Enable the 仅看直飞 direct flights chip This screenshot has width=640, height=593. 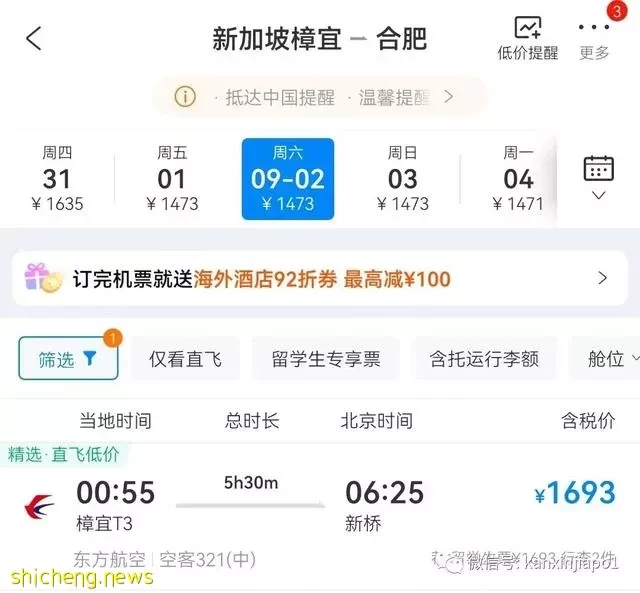pos(185,359)
